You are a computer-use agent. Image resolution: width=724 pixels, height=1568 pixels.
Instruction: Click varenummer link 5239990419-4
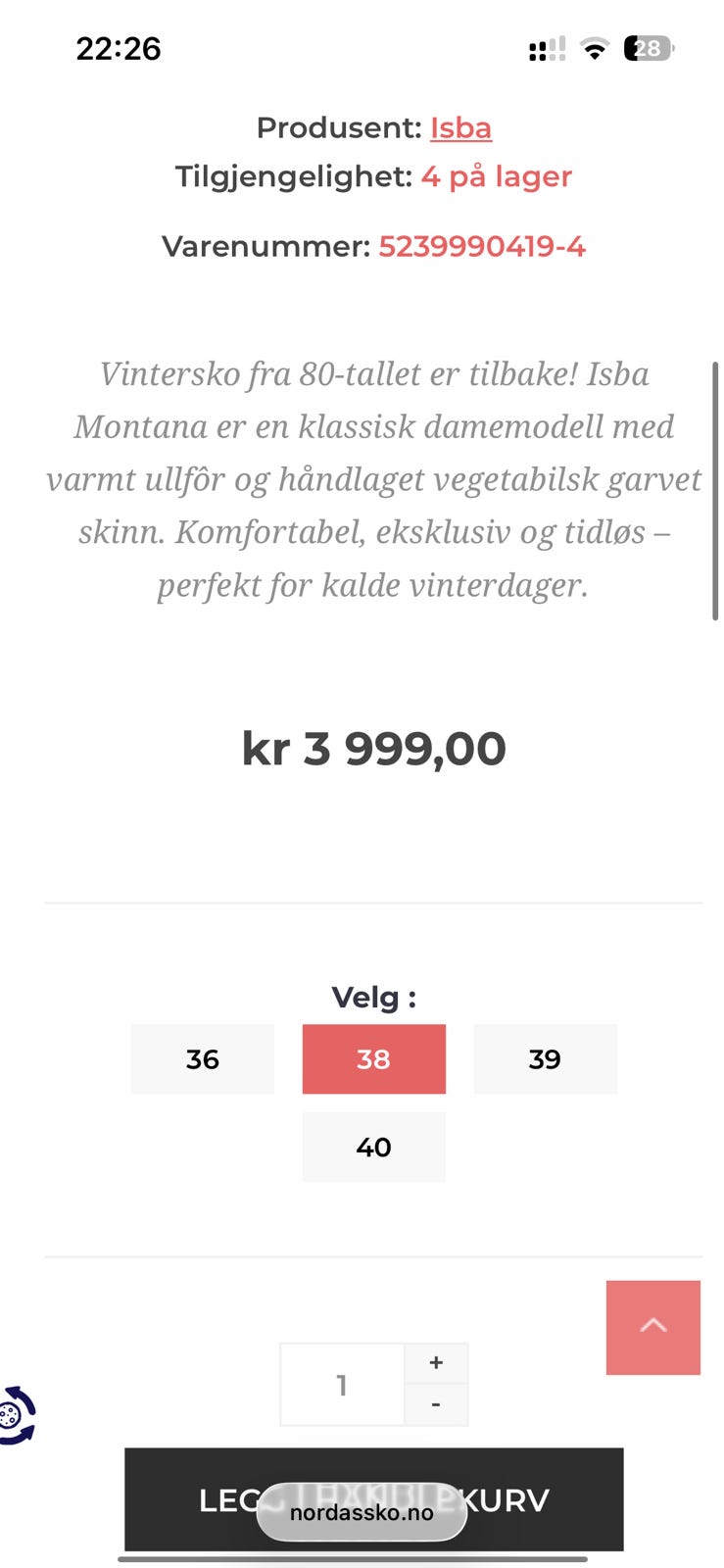[x=483, y=247]
